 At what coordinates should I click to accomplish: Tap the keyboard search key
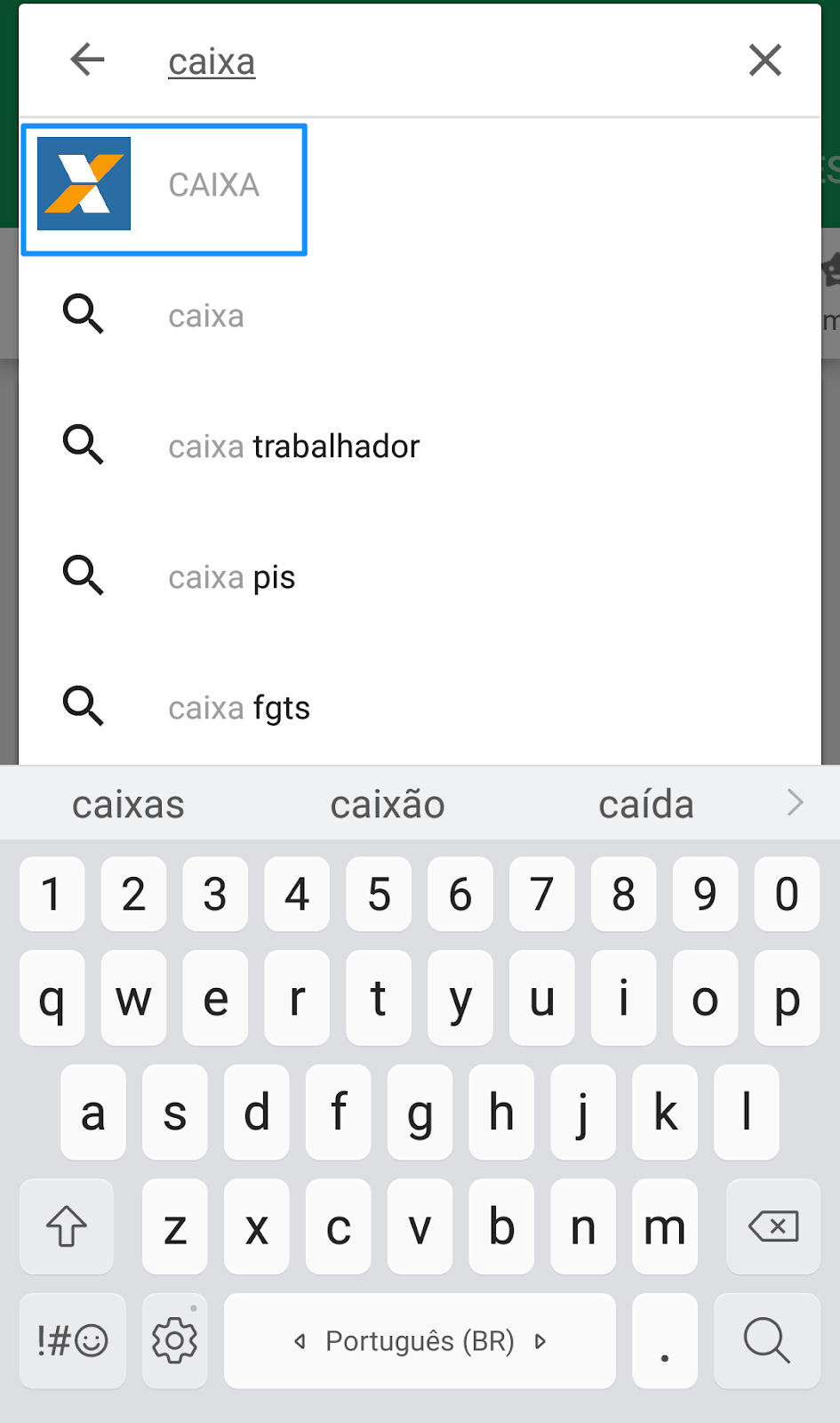766,1340
